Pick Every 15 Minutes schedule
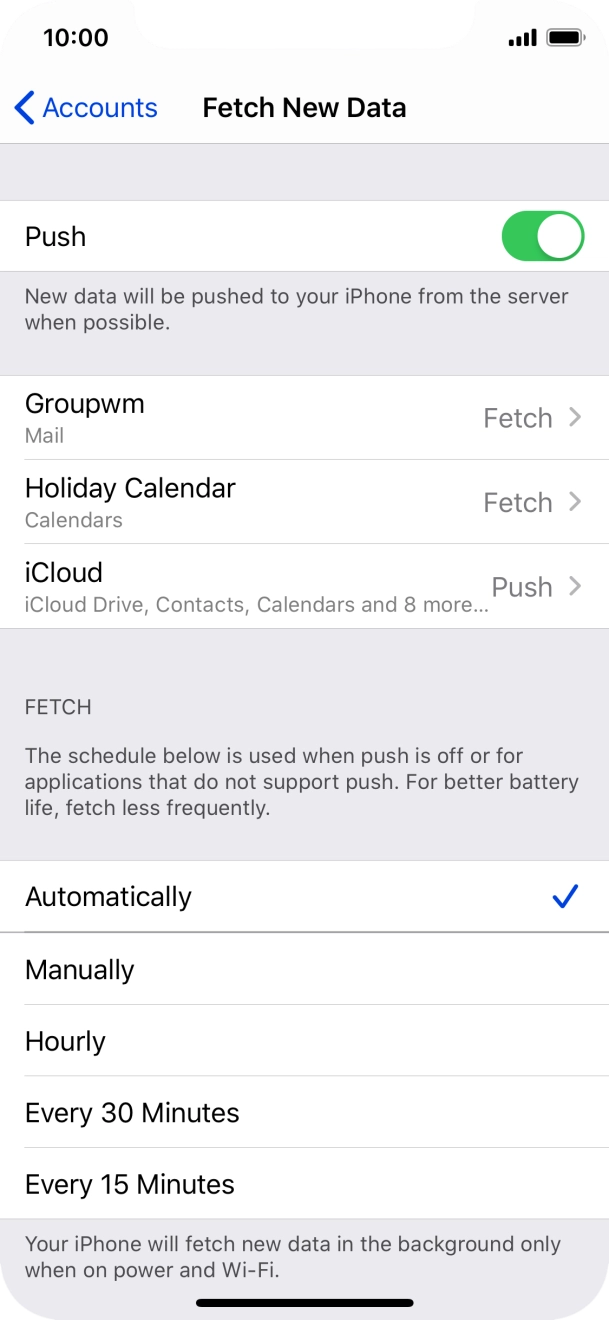This screenshot has width=609, height=1320. tap(304, 1184)
